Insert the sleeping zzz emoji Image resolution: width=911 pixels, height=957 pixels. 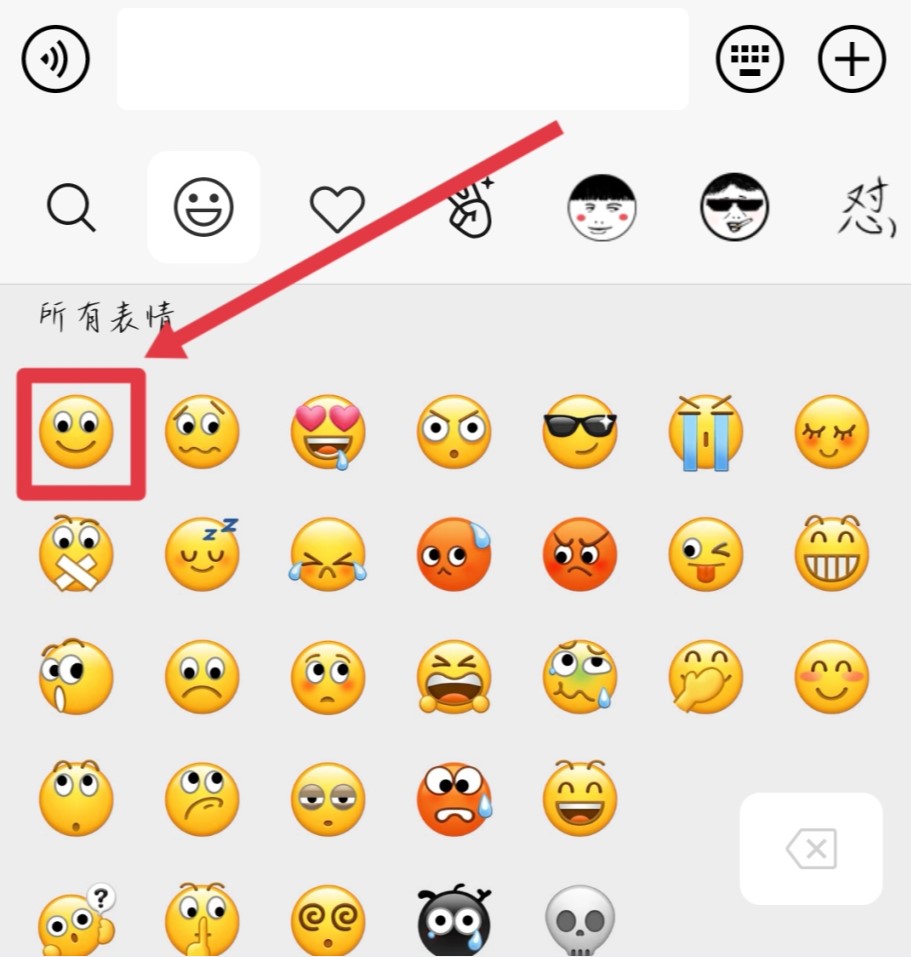pyautogui.click(x=202, y=554)
